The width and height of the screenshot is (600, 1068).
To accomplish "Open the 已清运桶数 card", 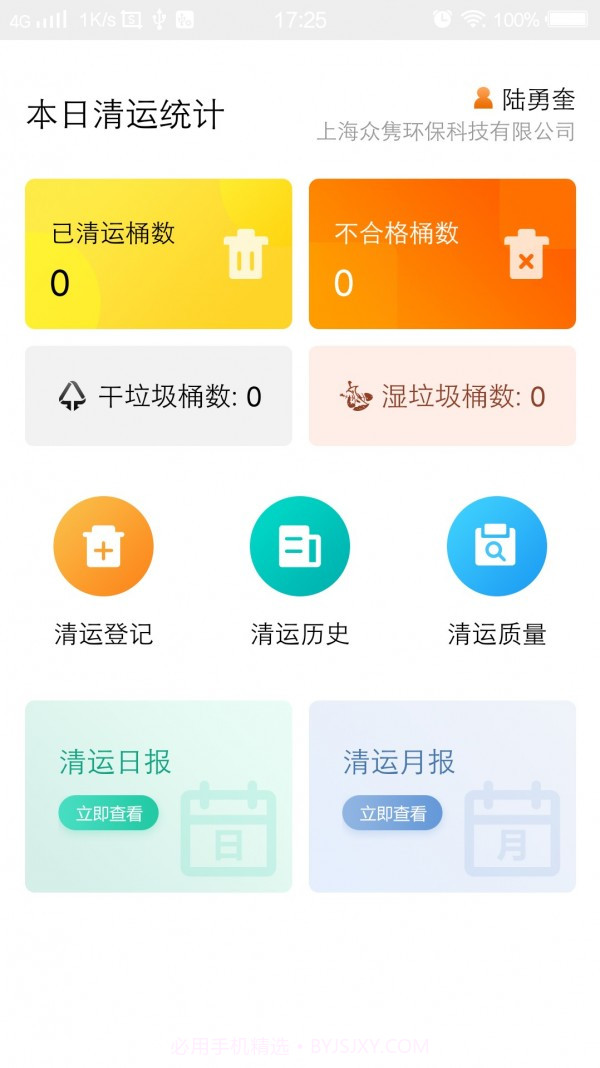I will click(158, 254).
